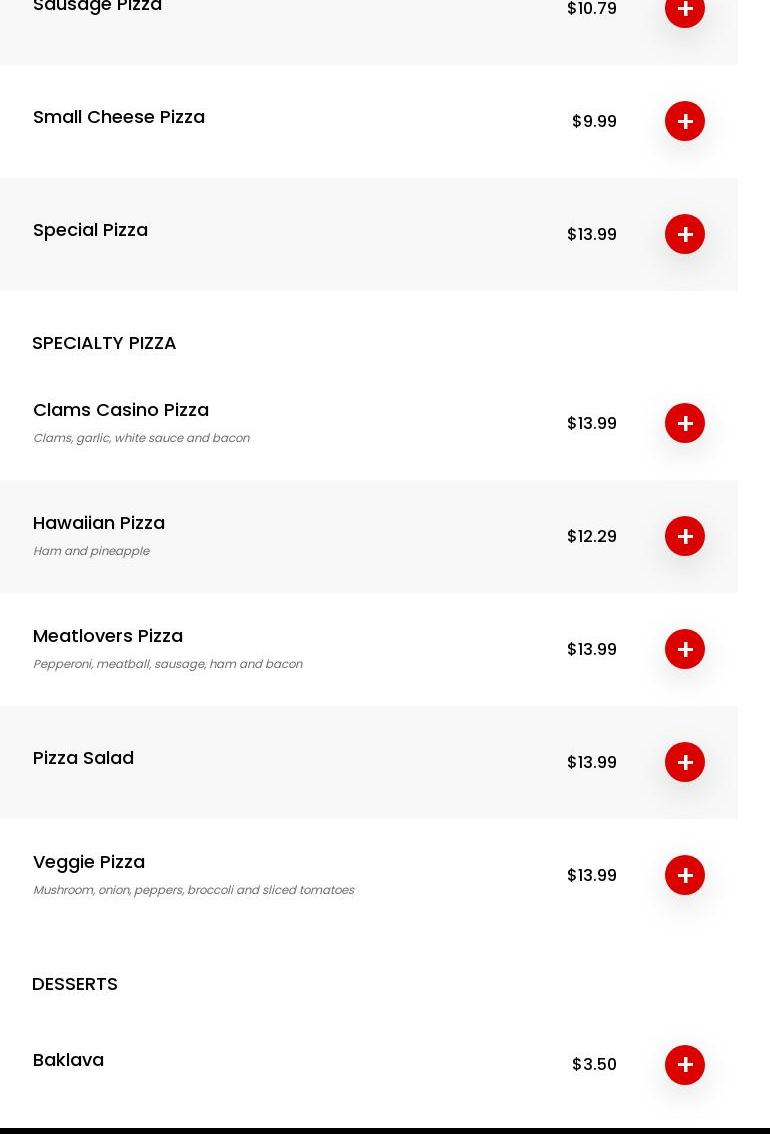Add Hawaiian Pizza to cart
The image size is (770, 1134).
(x=685, y=536)
